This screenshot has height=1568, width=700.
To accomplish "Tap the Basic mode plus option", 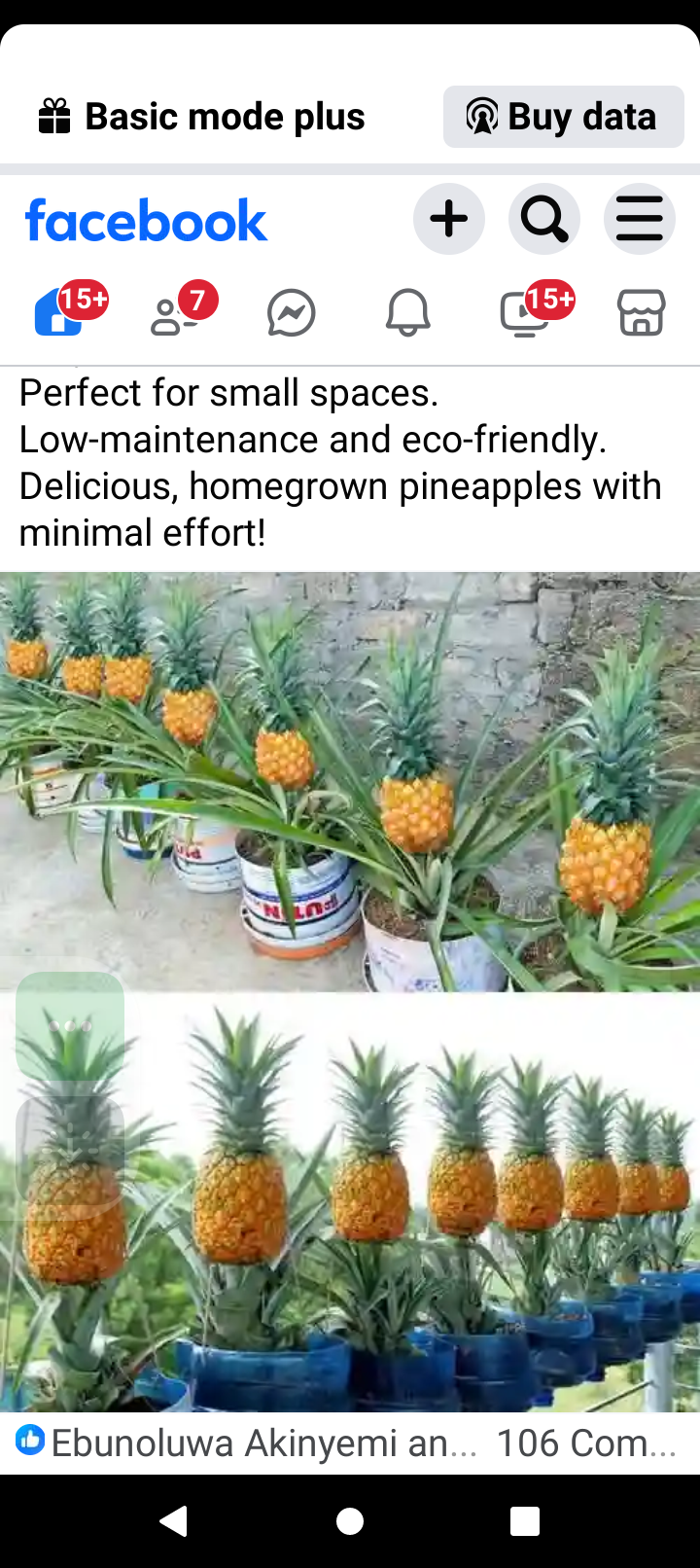I will [202, 117].
